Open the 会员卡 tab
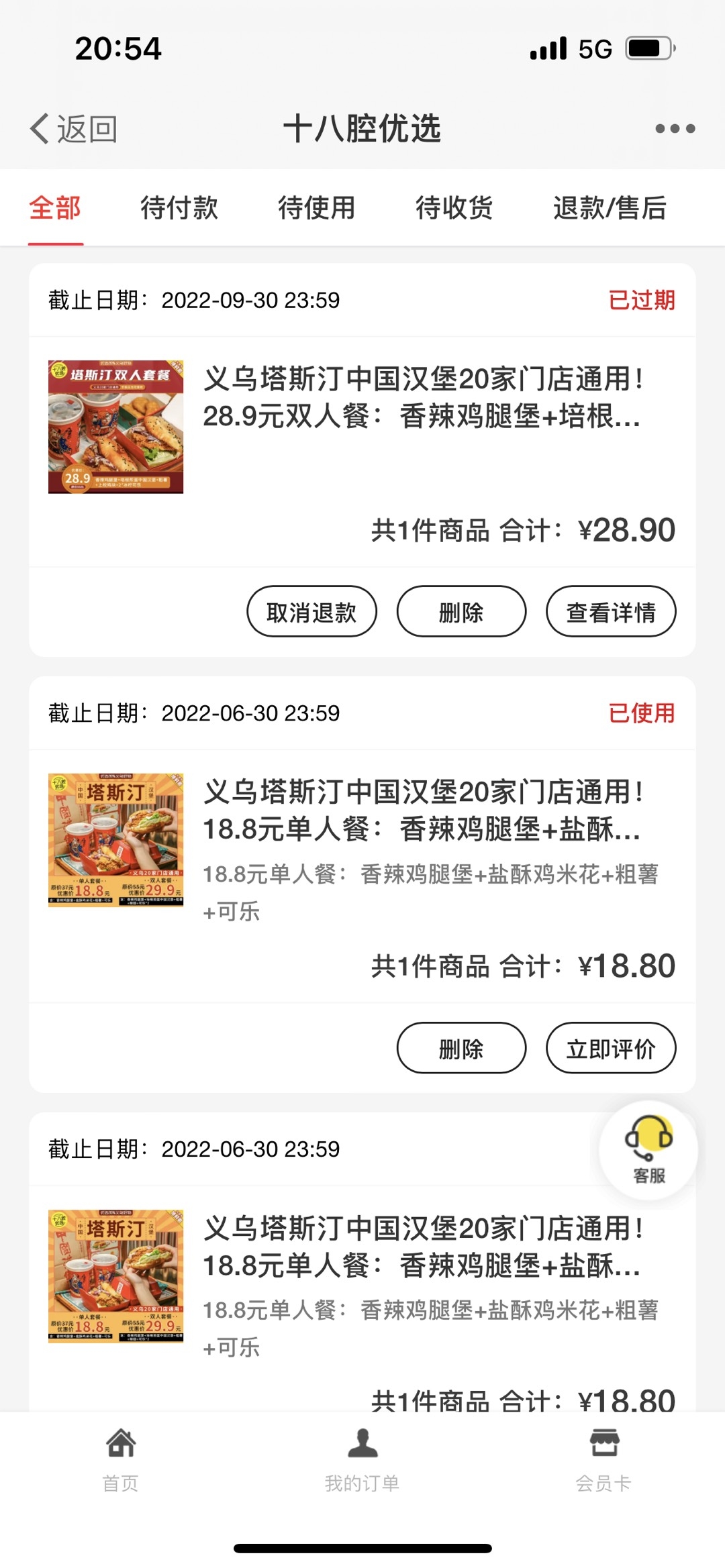Viewport: 725px width, 1568px height. click(x=603, y=1459)
